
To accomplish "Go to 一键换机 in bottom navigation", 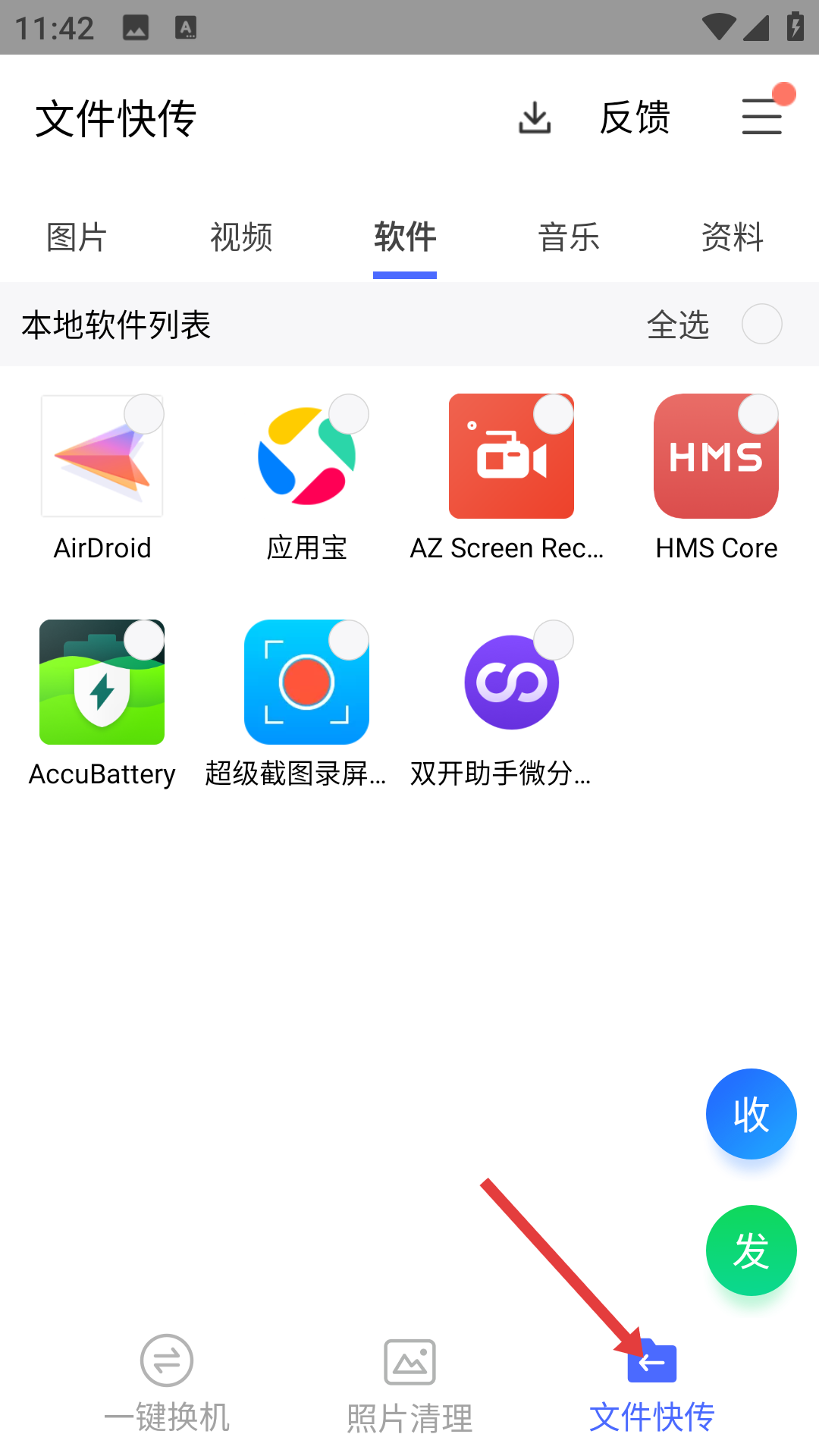I will pyautogui.click(x=167, y=1385).
